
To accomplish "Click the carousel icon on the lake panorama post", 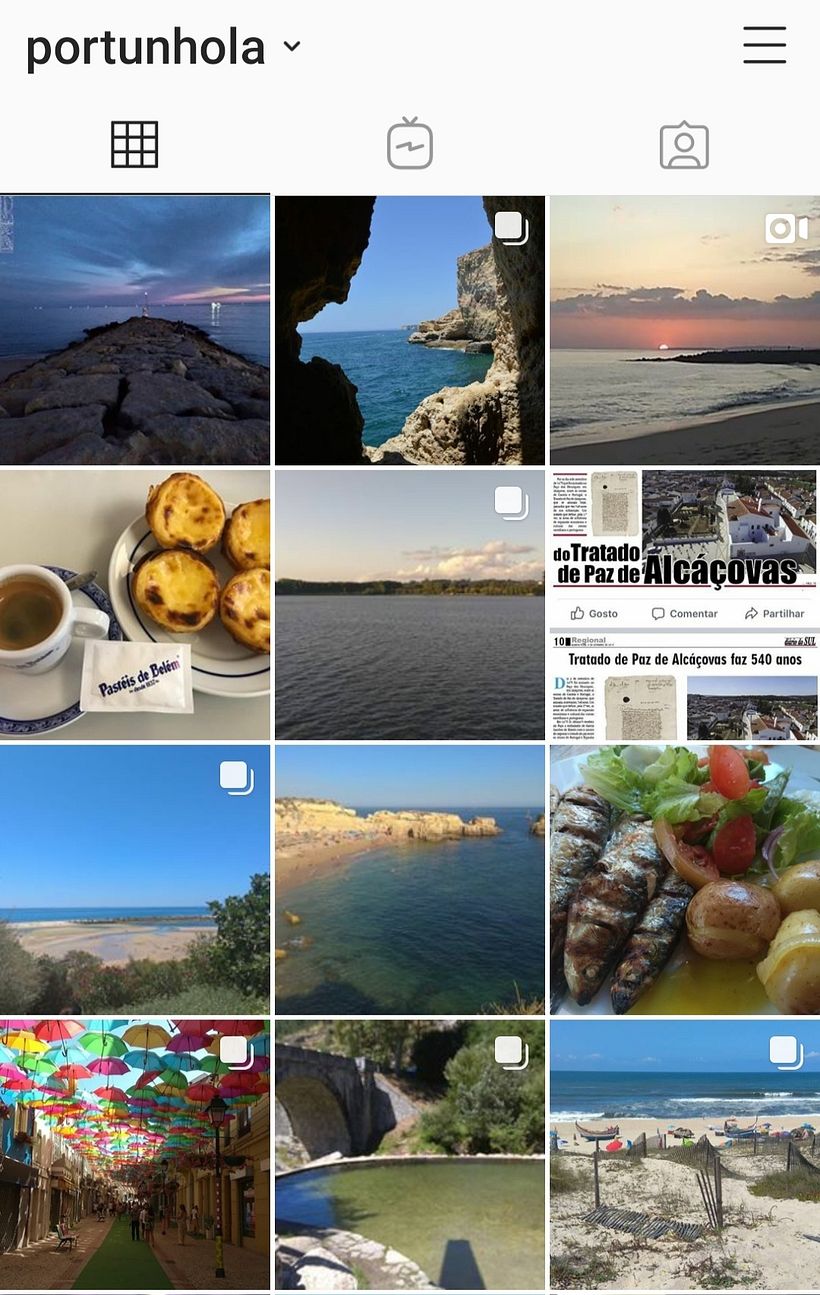I will pos(511,503).
